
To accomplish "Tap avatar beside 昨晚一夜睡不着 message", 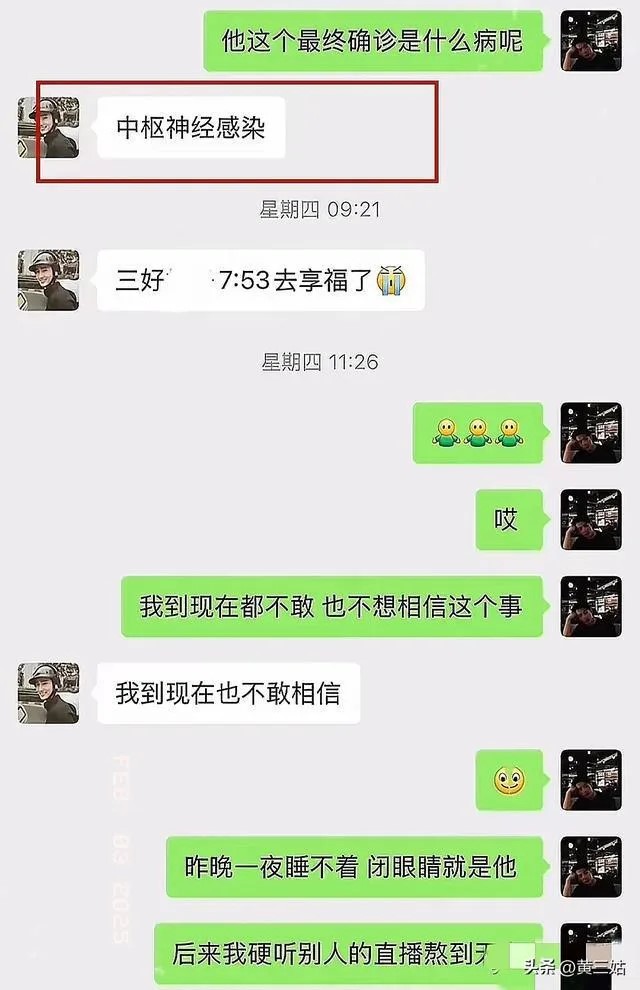I will 590,866.
